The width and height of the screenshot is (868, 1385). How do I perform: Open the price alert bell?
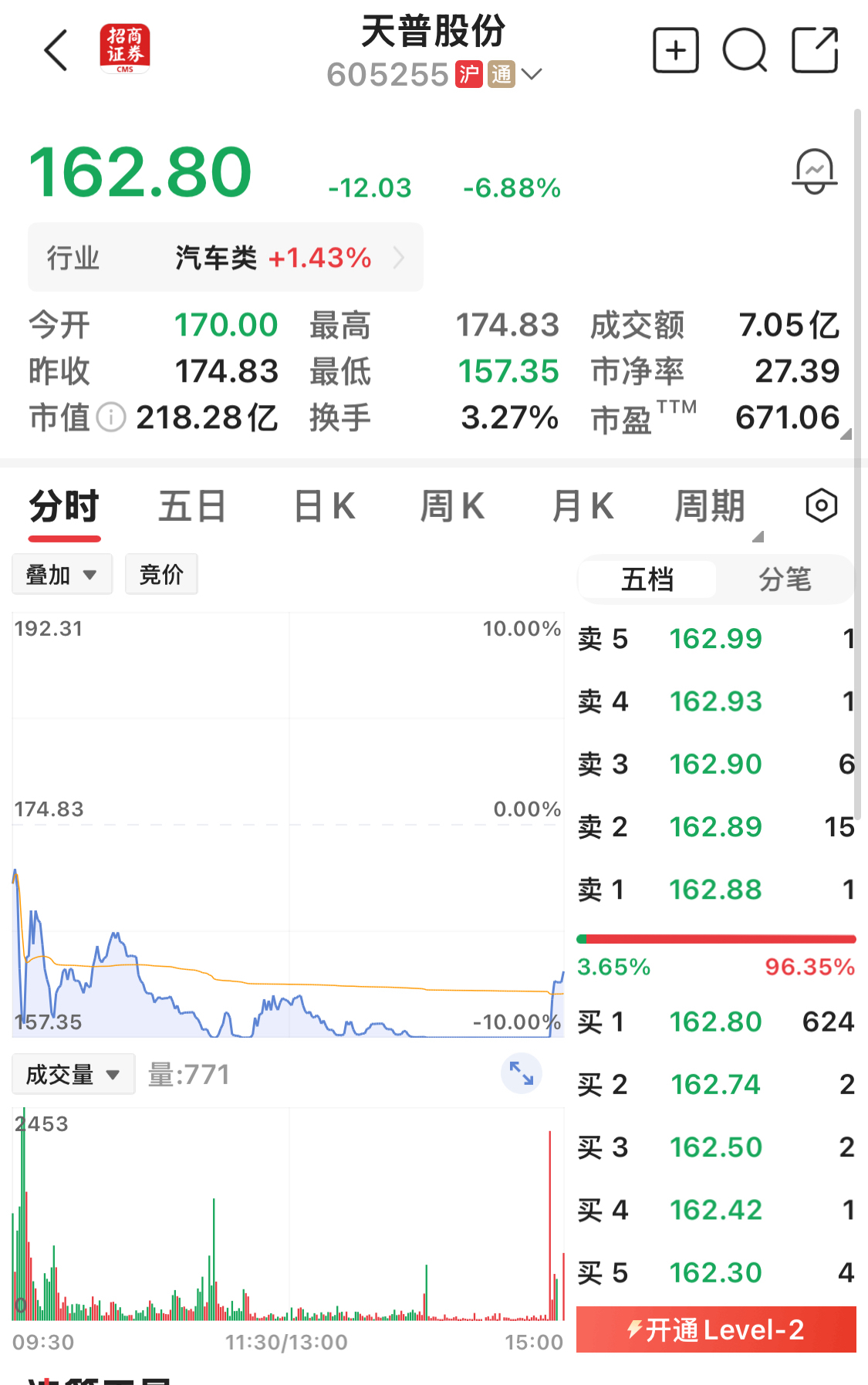814,171
